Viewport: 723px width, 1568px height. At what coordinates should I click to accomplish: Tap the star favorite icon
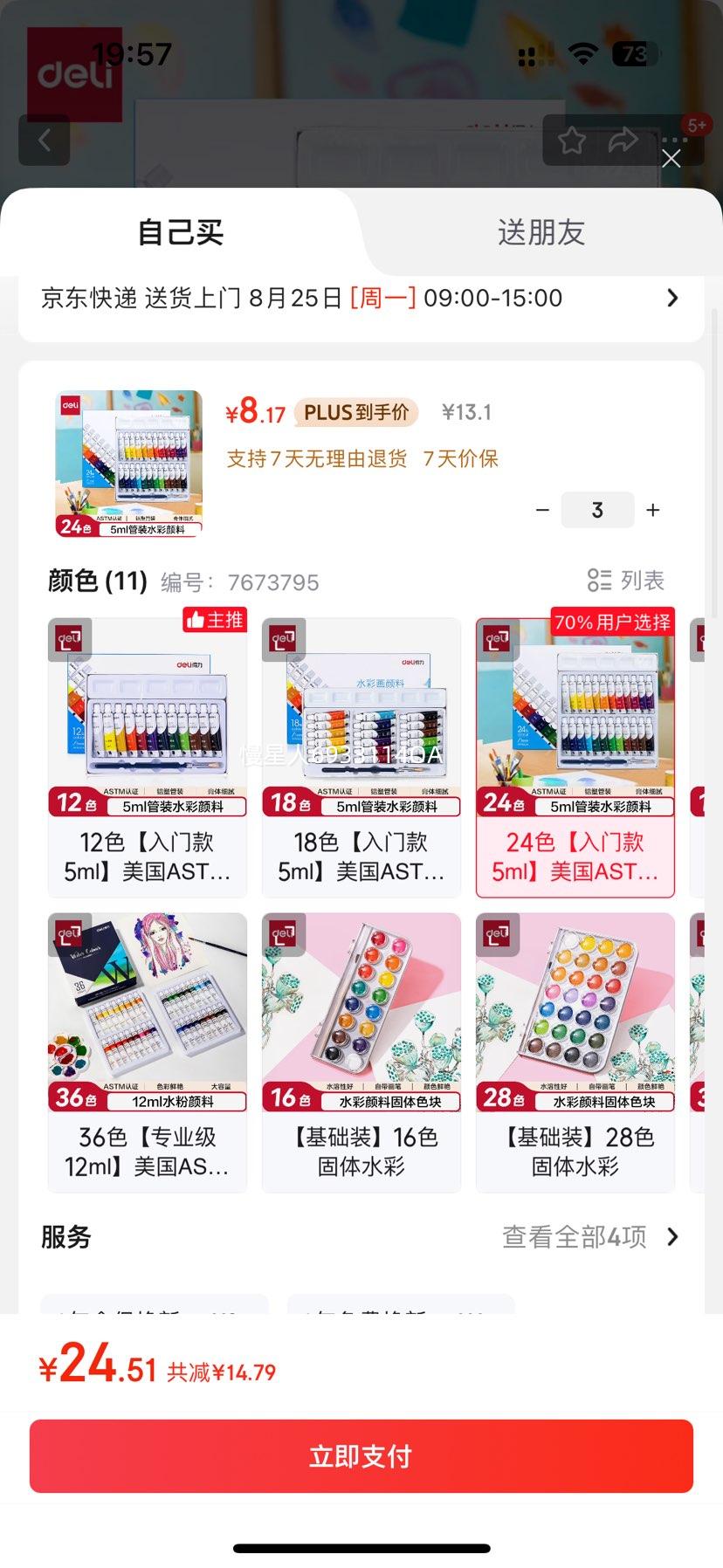(x=573, y=139)
